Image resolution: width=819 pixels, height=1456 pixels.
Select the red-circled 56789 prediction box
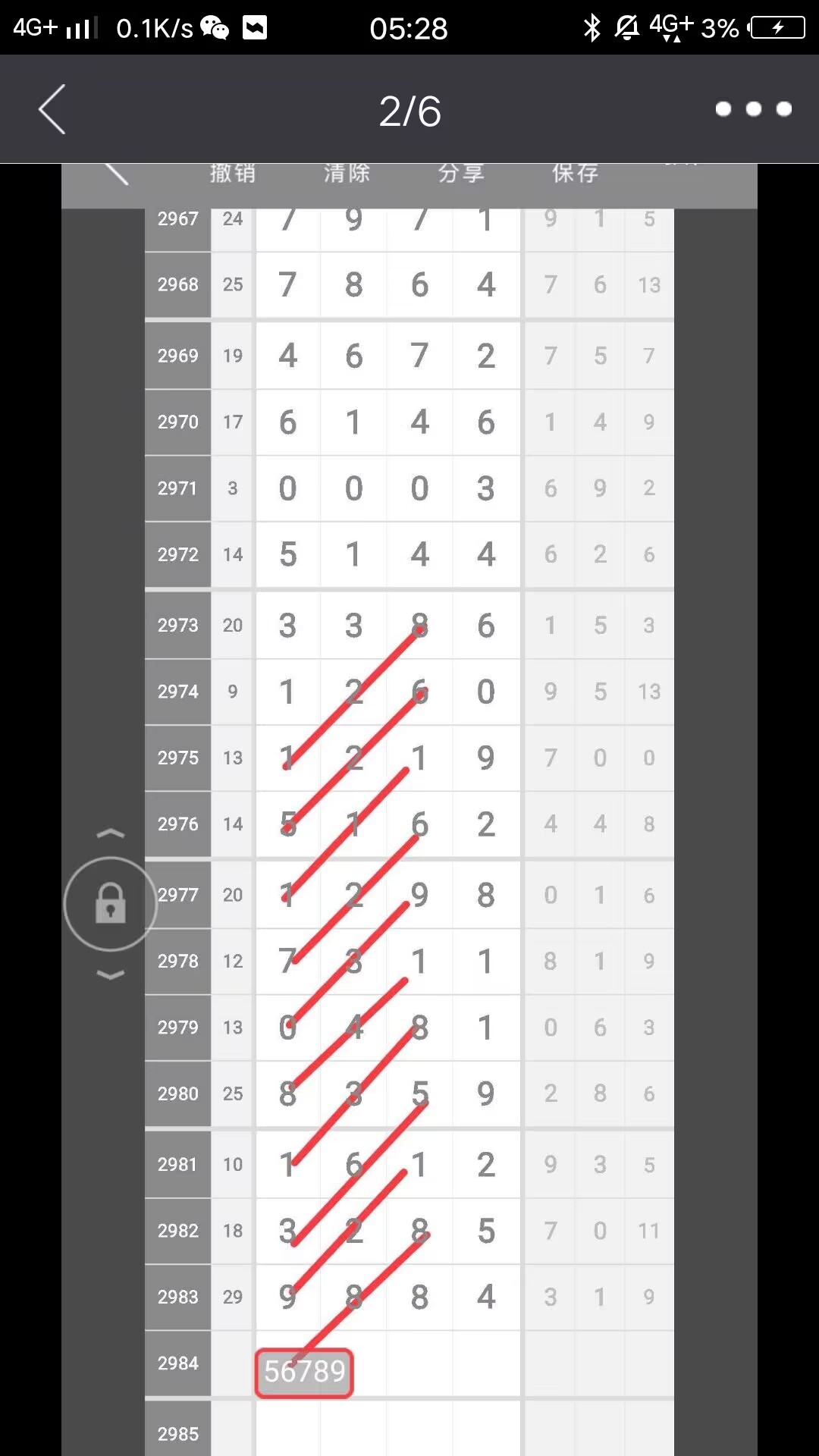point(304,1369)
